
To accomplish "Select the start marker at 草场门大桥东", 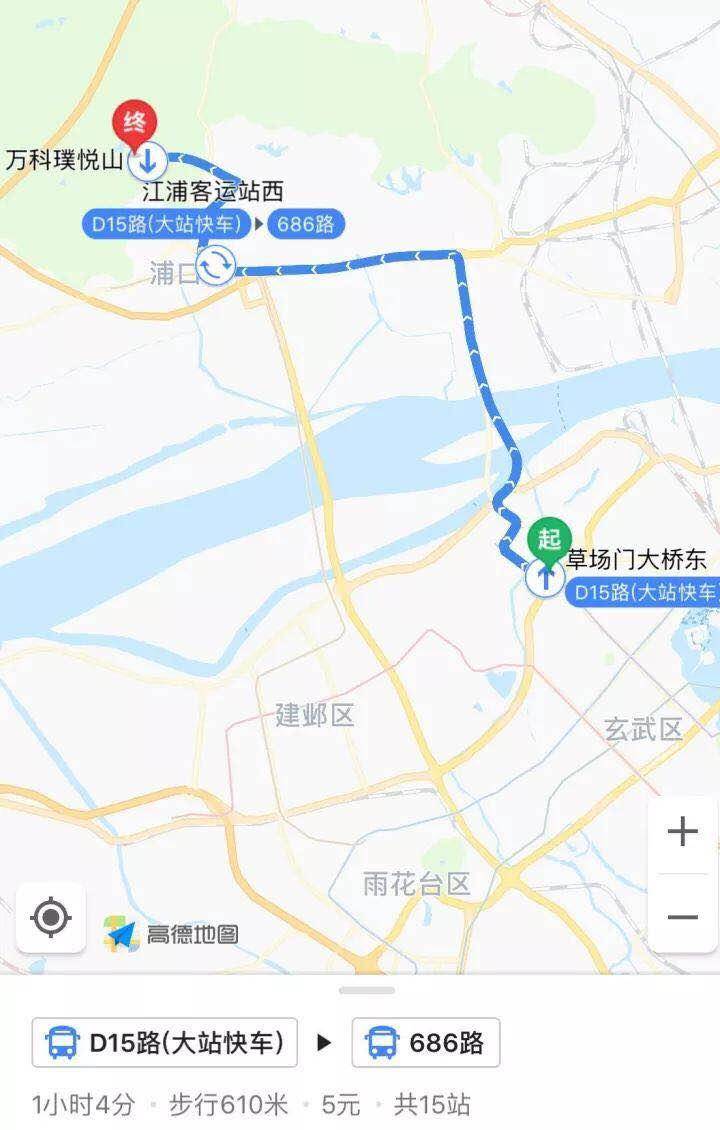I will click(549, 540).
